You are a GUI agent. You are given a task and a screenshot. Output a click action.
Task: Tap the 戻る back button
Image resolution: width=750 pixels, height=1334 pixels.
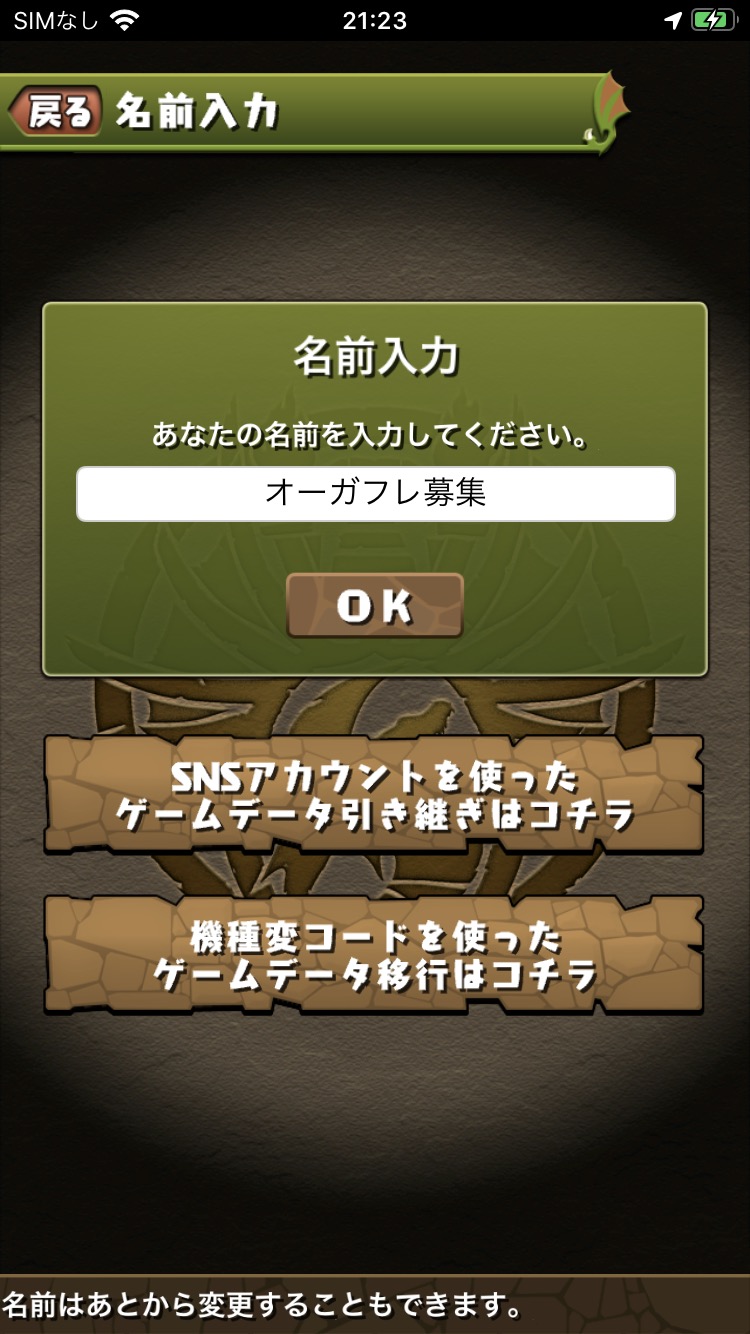pos(55,111)
